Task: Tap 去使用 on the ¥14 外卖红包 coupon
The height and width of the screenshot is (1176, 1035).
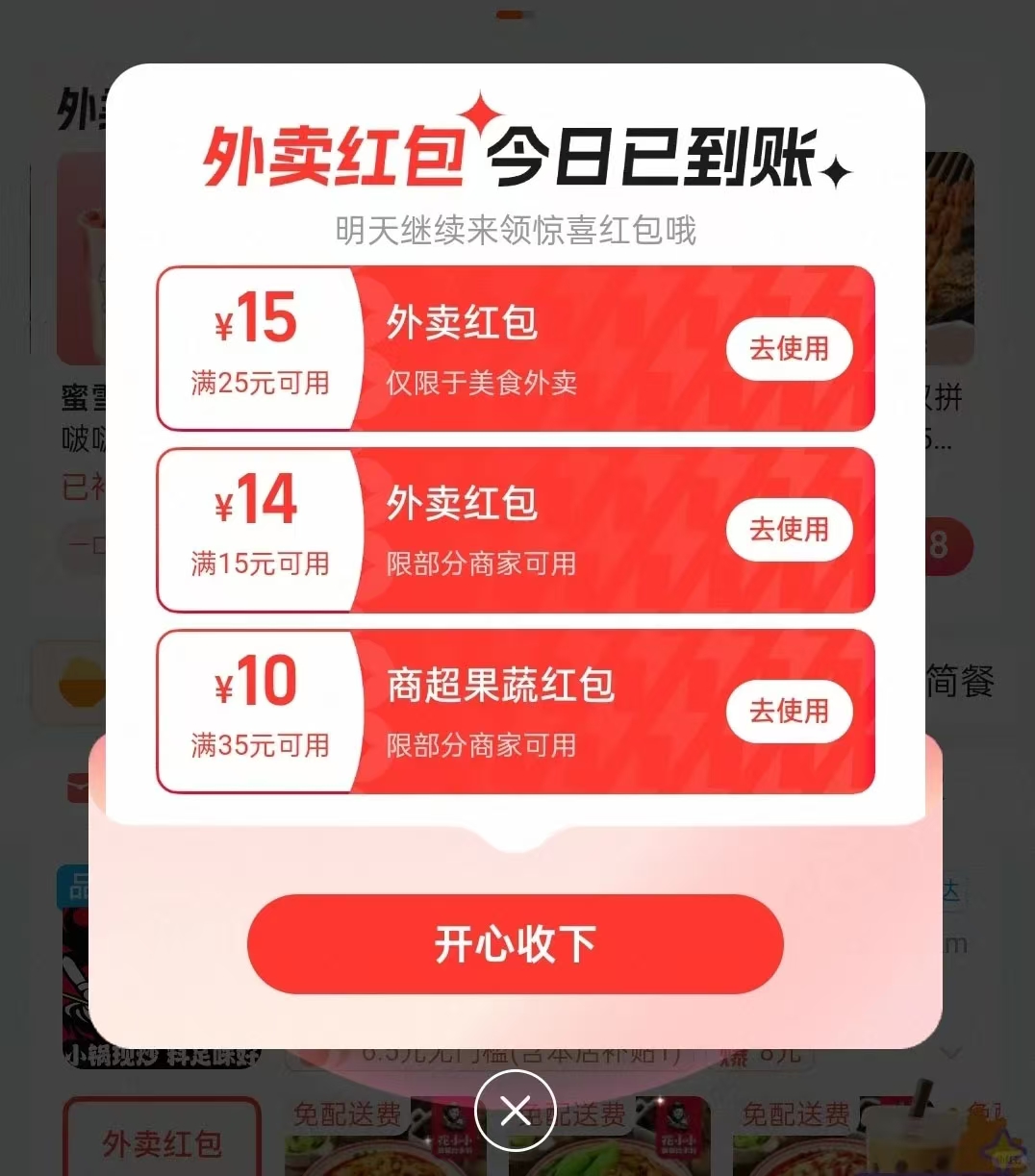Action: (790, 530)
